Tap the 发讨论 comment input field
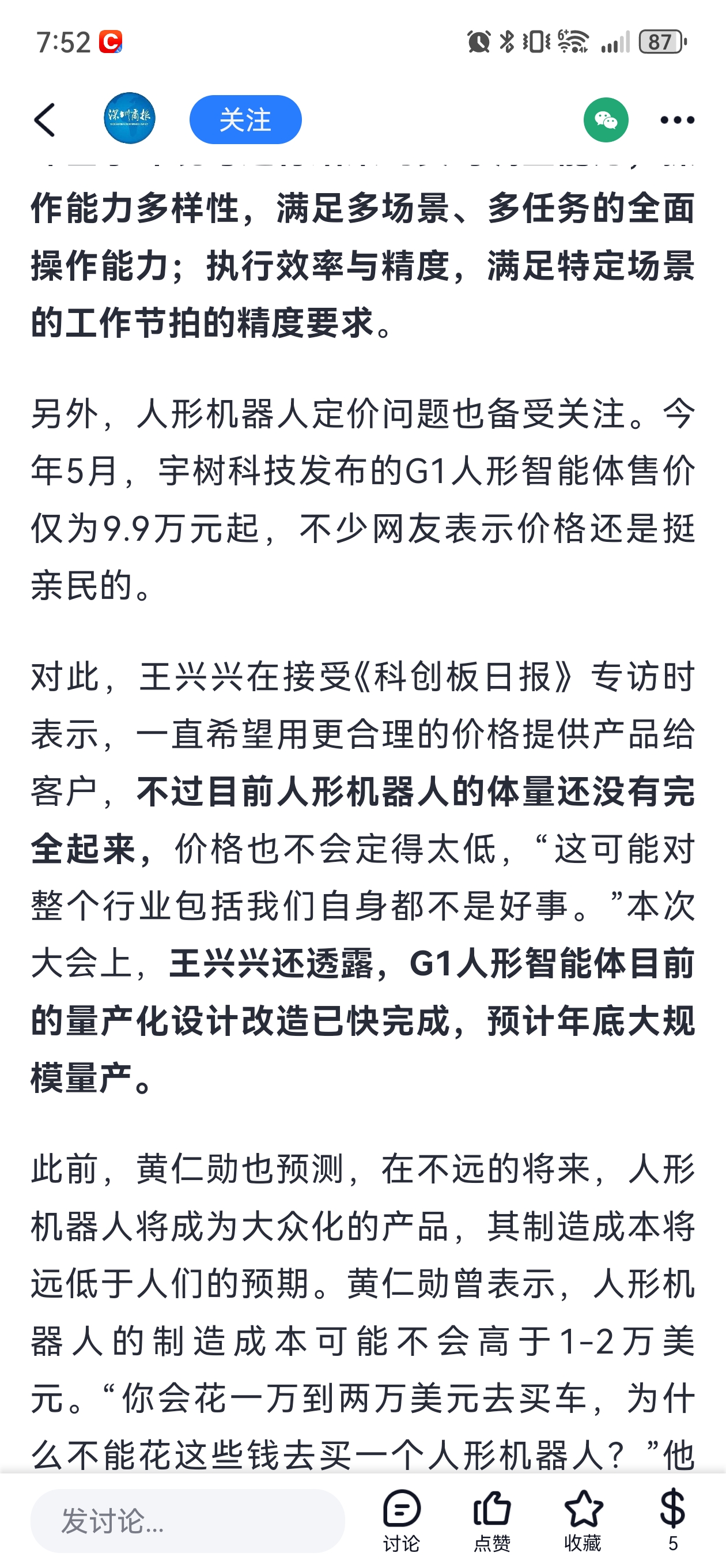726x1568 pixels. pos(187,1521)
